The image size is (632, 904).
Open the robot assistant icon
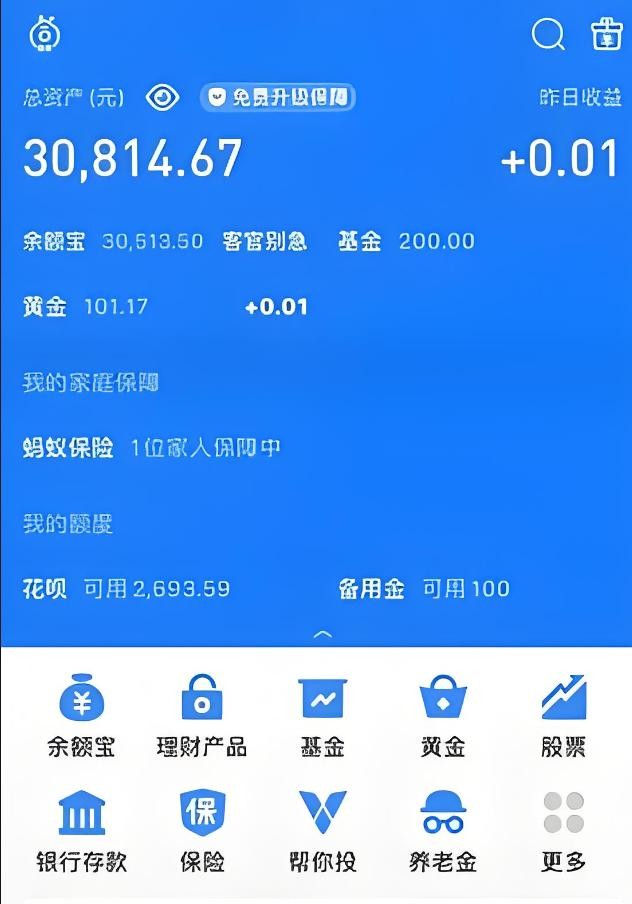pyautogui.click(x=45, y=33)
